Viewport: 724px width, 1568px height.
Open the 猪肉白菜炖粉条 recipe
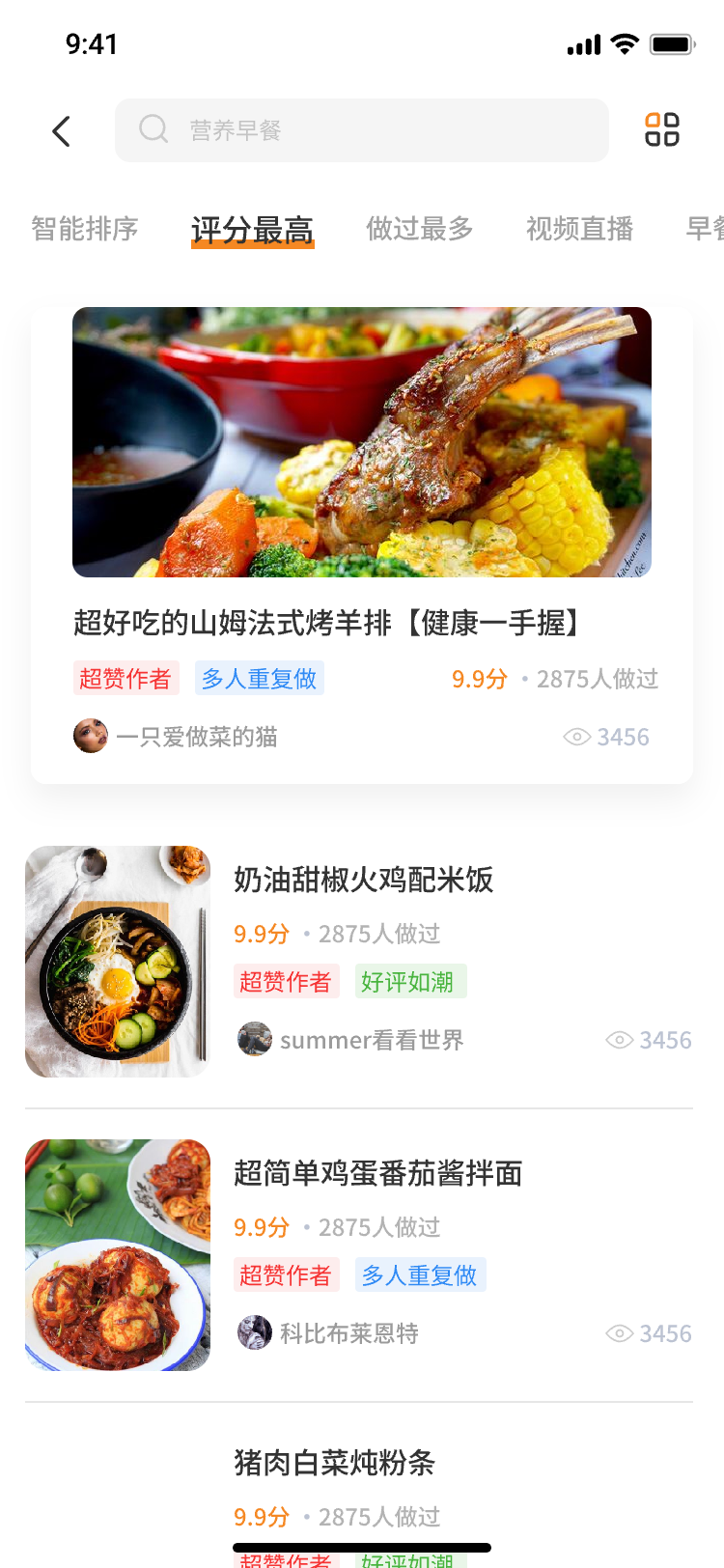pyautogui.click(x=335, y=1463)
